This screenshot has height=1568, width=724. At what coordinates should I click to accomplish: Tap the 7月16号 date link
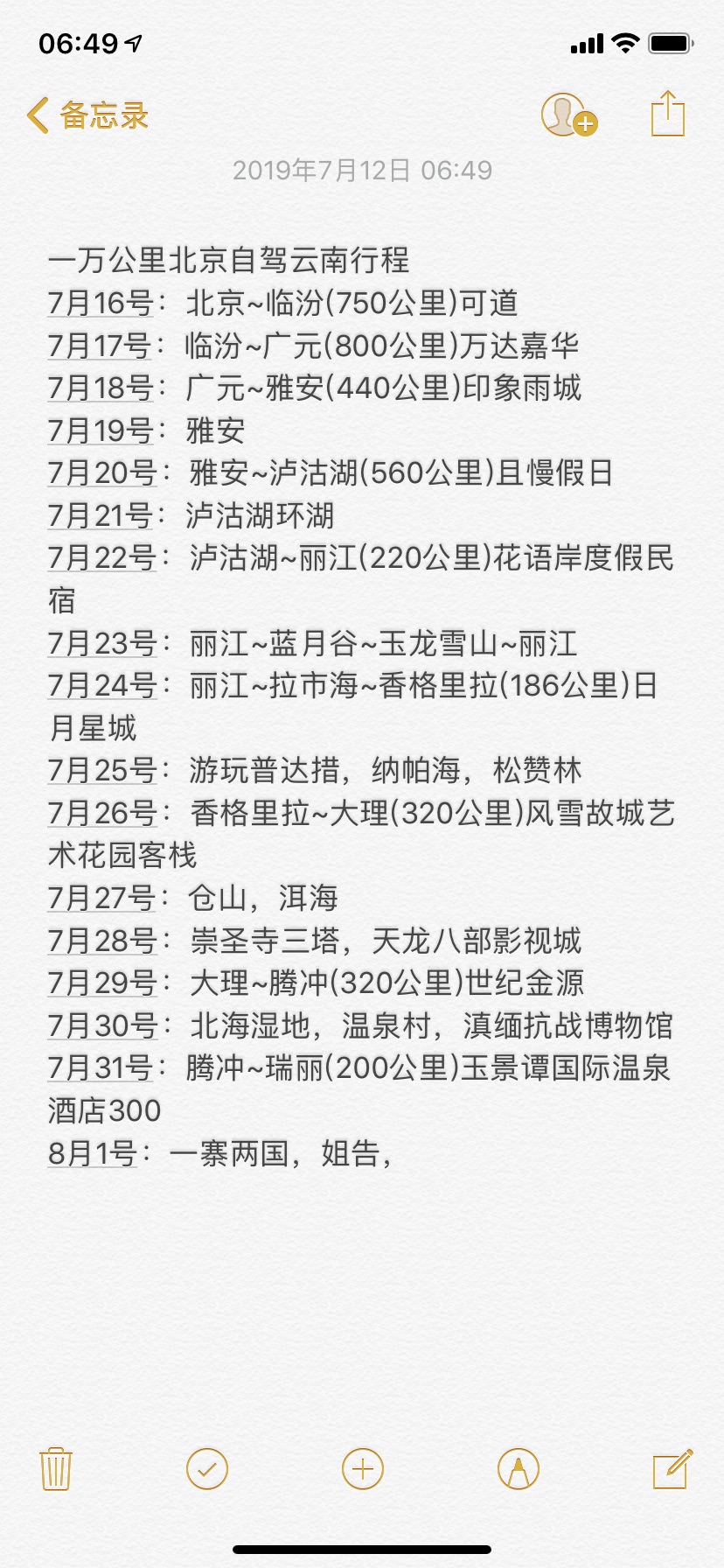(x=101, y=304)
